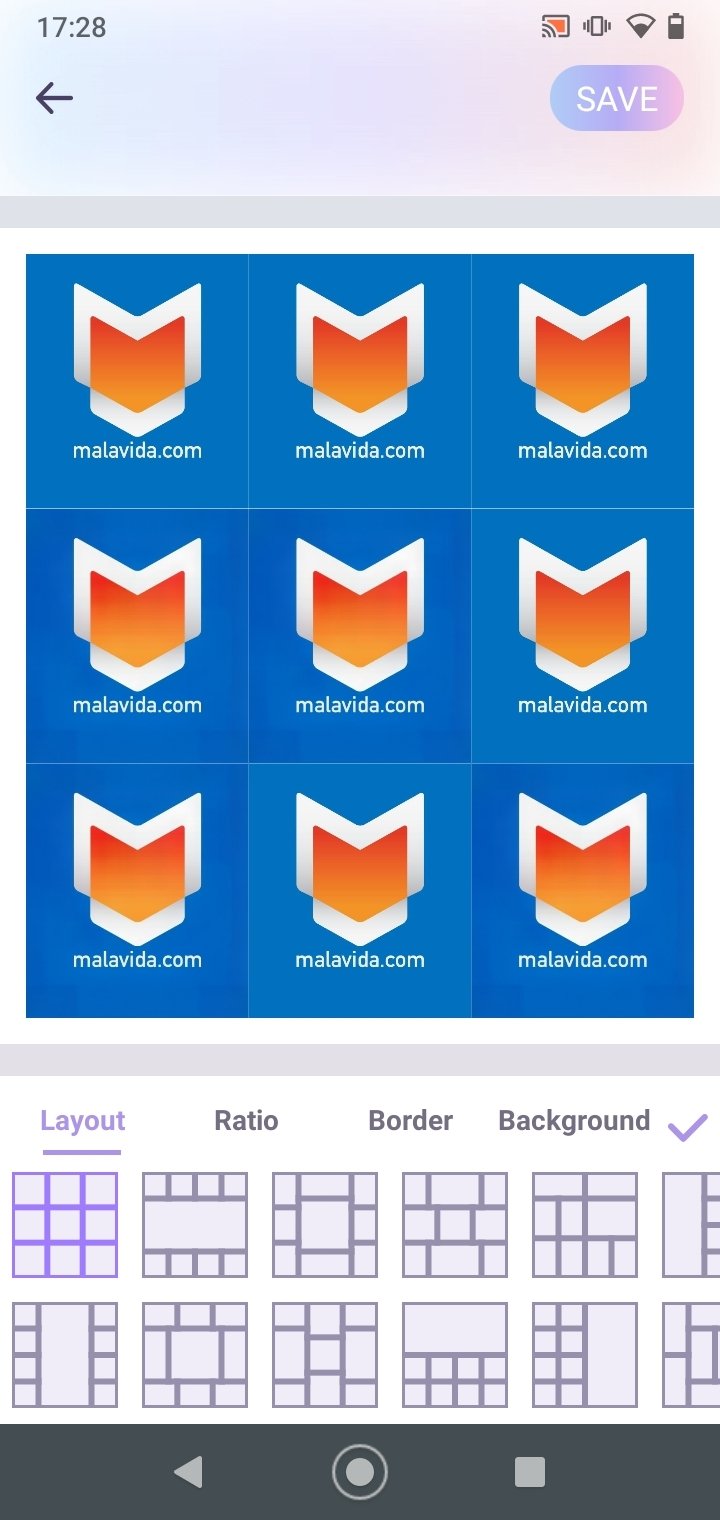Switch to the Background tab
Screen dimensions: 720x1520
pyautogui.click(x=574, y=1120)
